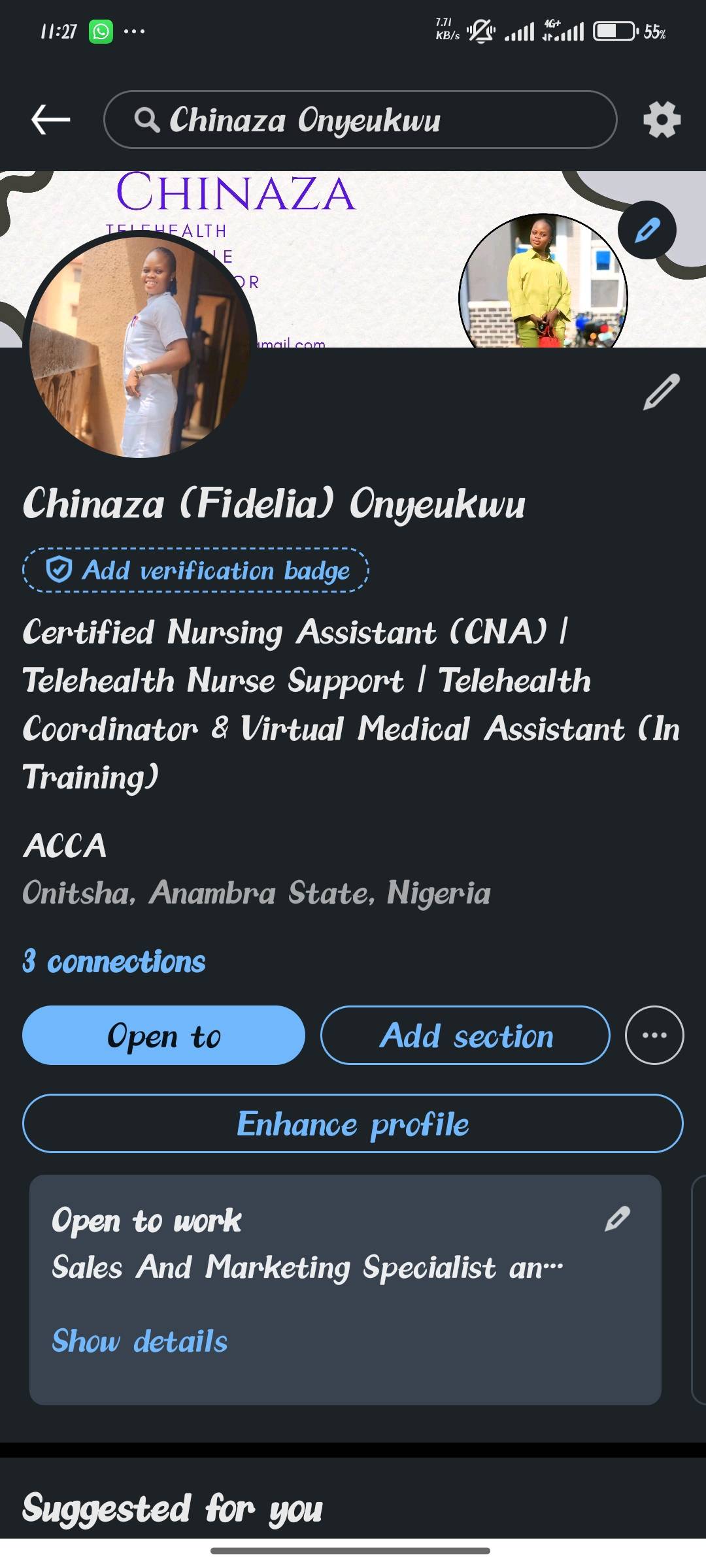The width and height of the screenshot is (706, 1568).
Task: Show details of Open to work
Action: click(140, 1341)
